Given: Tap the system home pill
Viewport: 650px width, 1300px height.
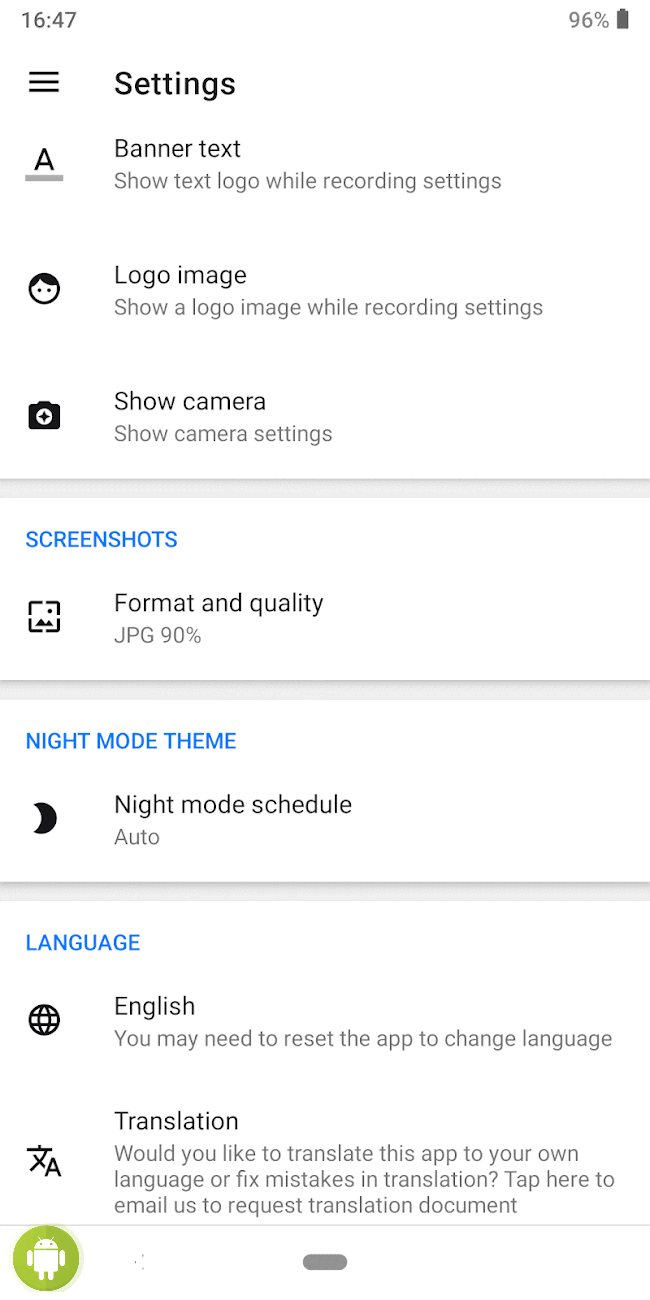Looking at the screenshot, I should tap(325, 1262).
